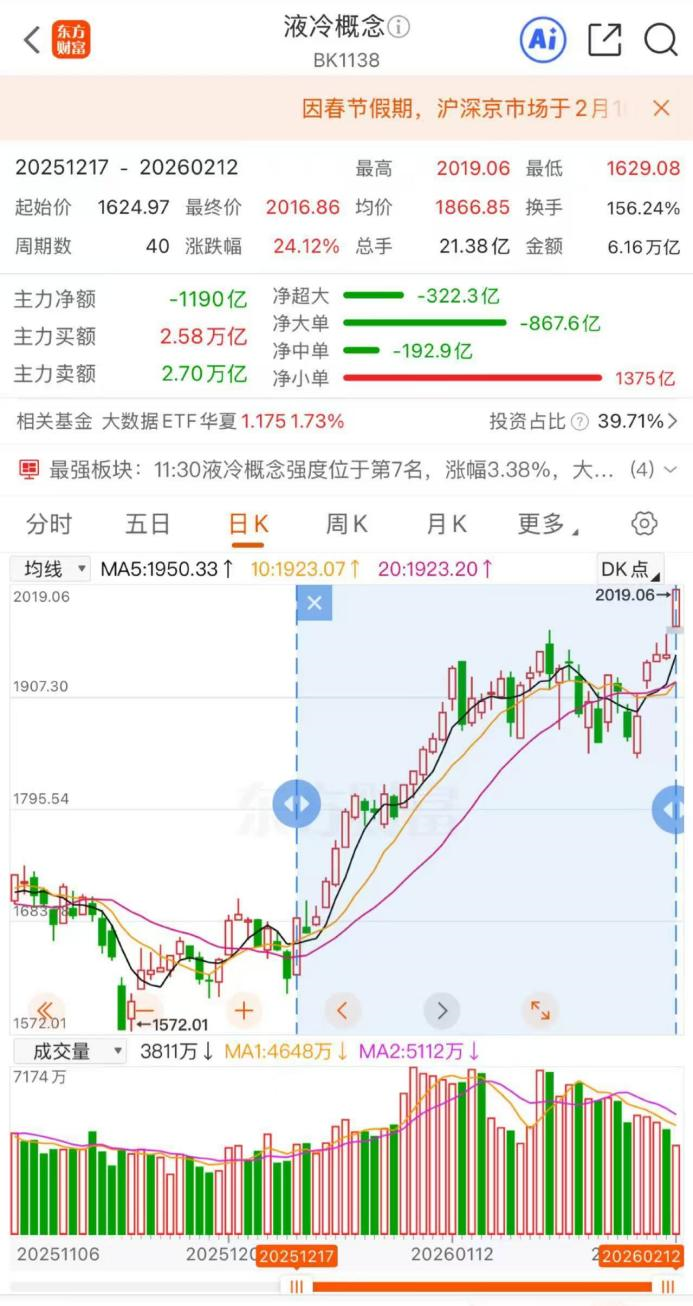693x1306 pixels.
Task: Expand the 最强板块 news ticker row
Action: coord(640,469)
